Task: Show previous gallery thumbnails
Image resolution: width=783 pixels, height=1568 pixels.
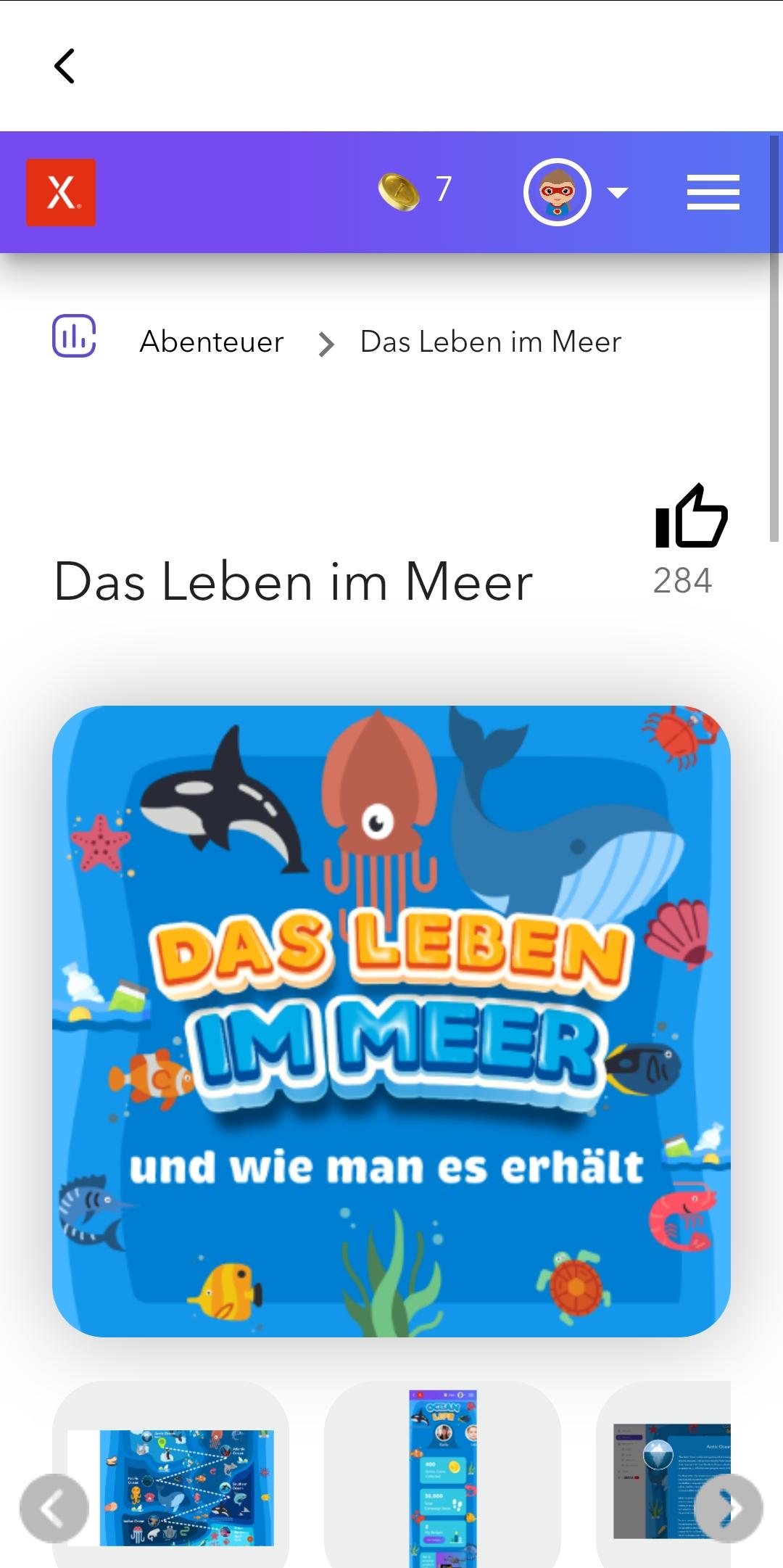Action: [54, 1509]
